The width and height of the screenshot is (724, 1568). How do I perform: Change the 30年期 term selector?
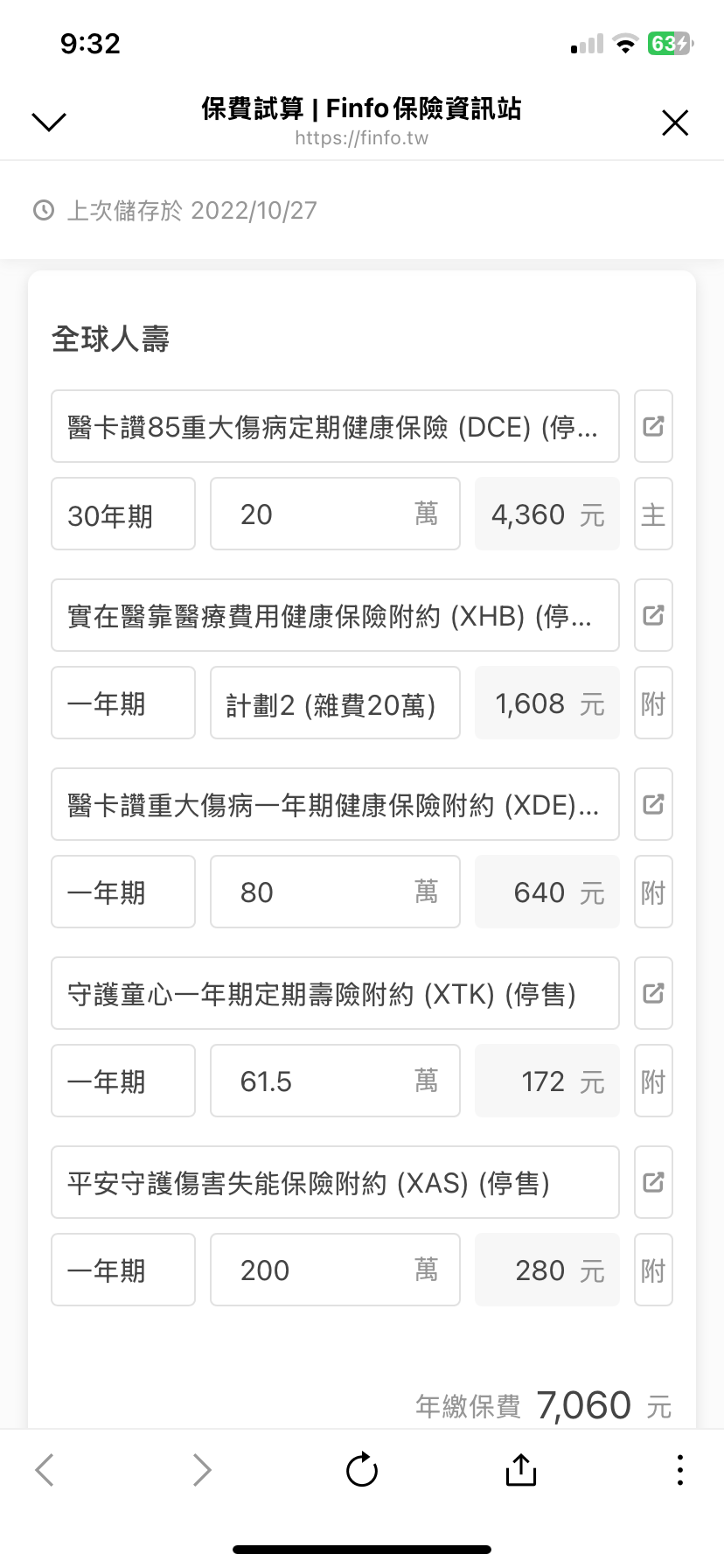pyautogui.click(x=123, y=514)
